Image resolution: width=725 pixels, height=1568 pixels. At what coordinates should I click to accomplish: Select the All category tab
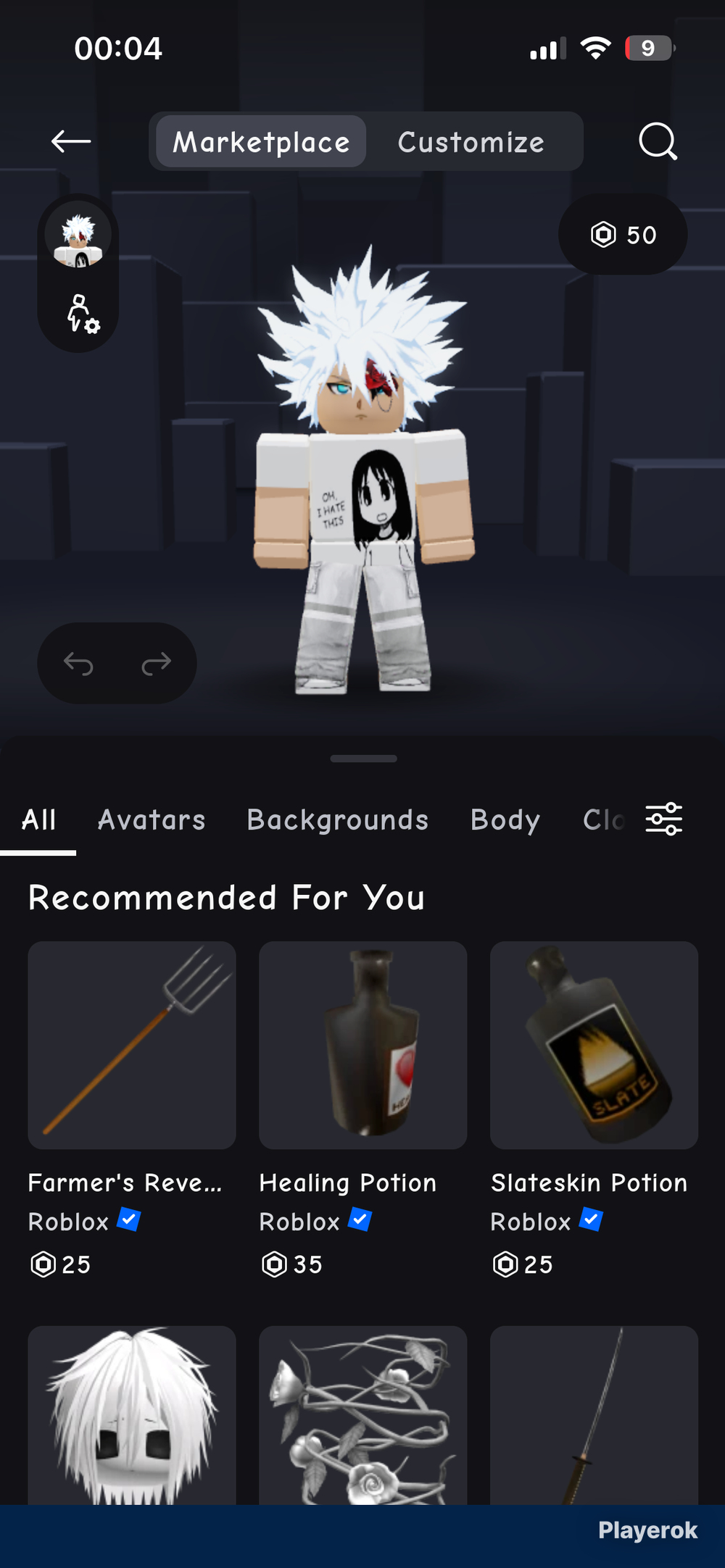38,820
